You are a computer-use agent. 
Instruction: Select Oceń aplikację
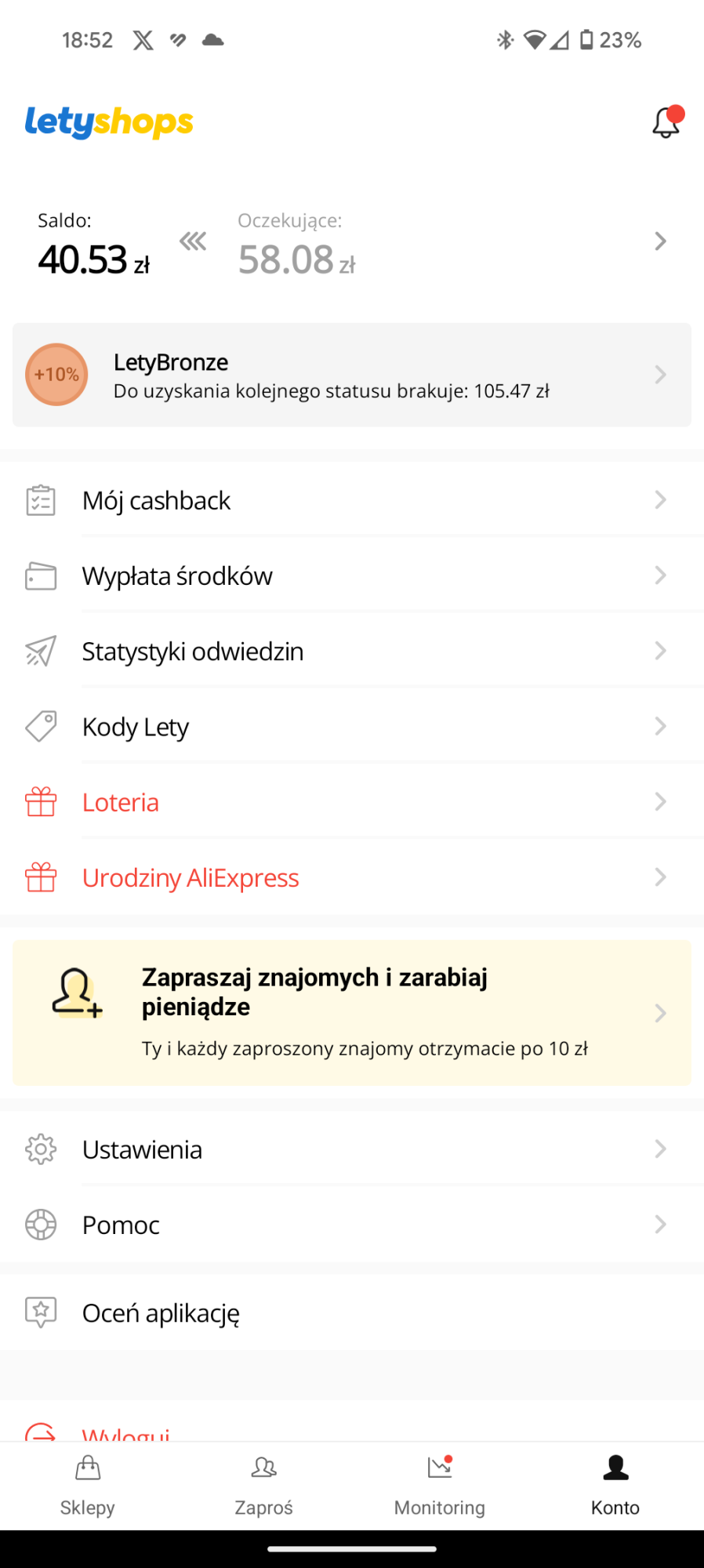pos(351,1312)
